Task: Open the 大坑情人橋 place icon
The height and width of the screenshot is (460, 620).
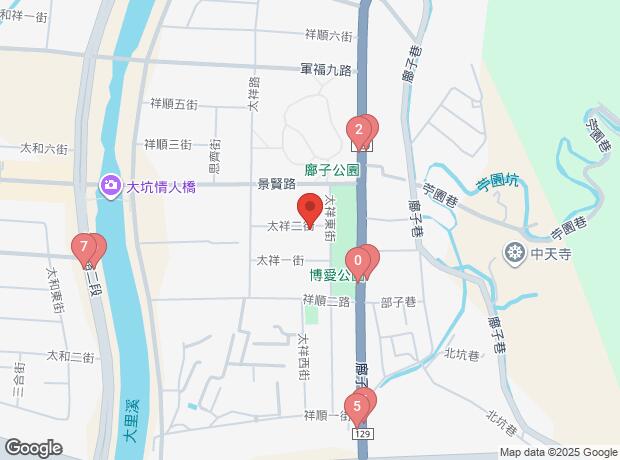Action: [x=108, y=184]
